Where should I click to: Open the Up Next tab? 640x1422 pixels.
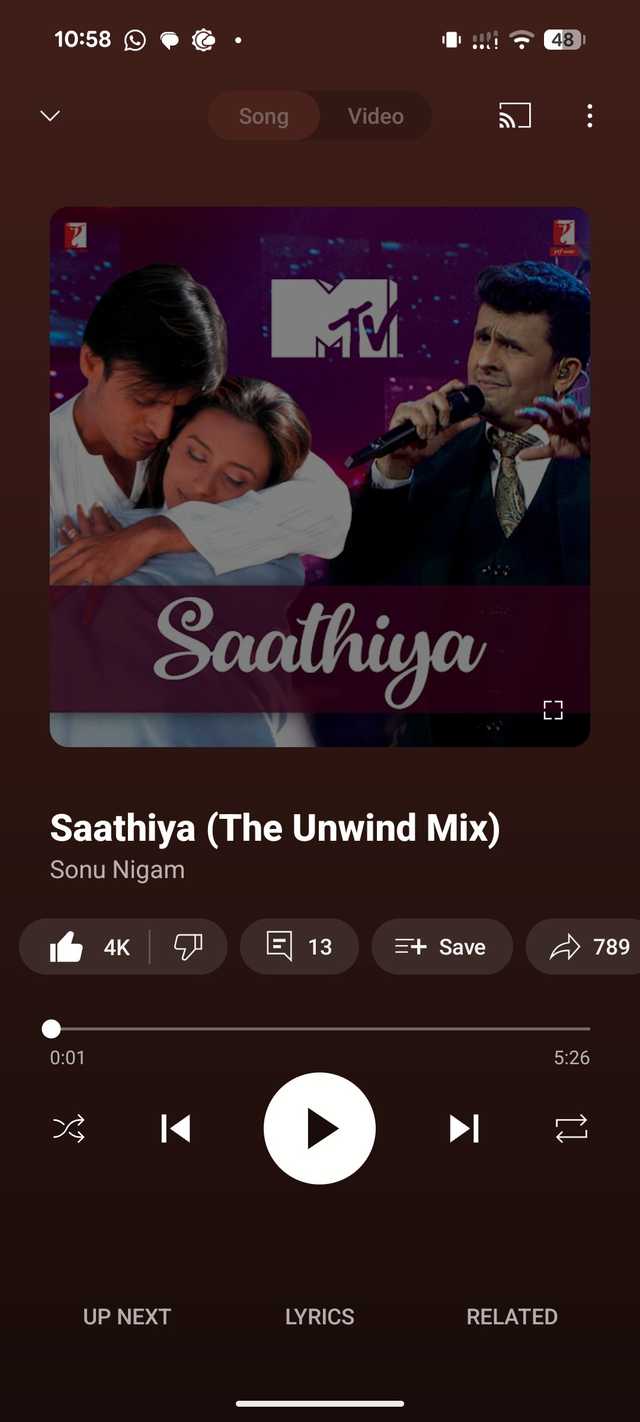pyautogui.click(x=127, y=1317)
